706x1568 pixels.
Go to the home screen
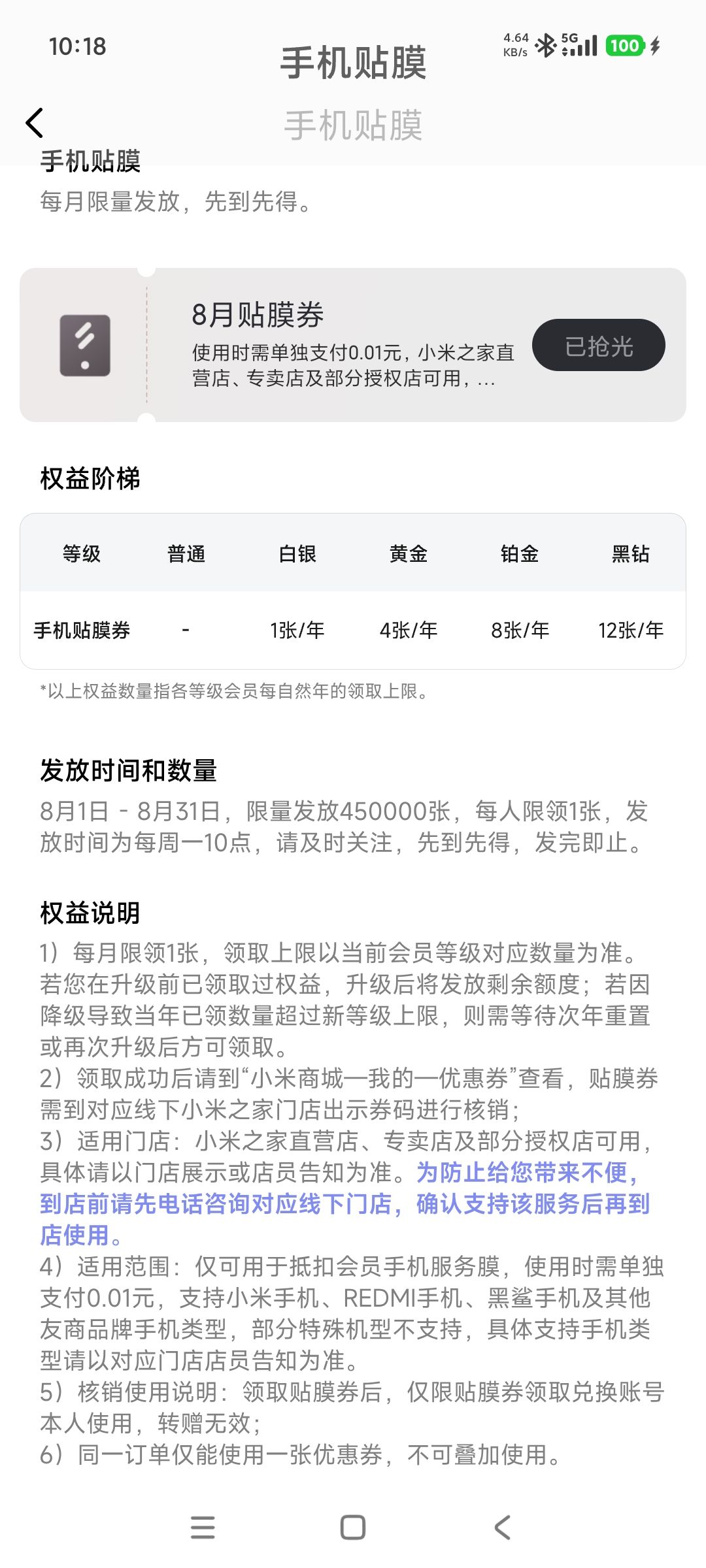click(353, 1527)
